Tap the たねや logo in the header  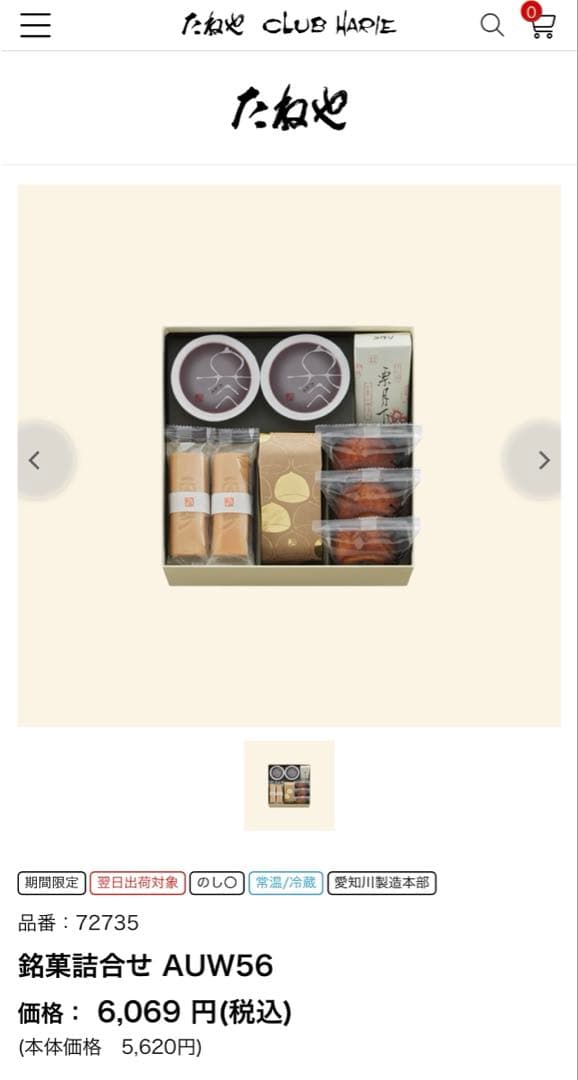[x=213, y=25]
